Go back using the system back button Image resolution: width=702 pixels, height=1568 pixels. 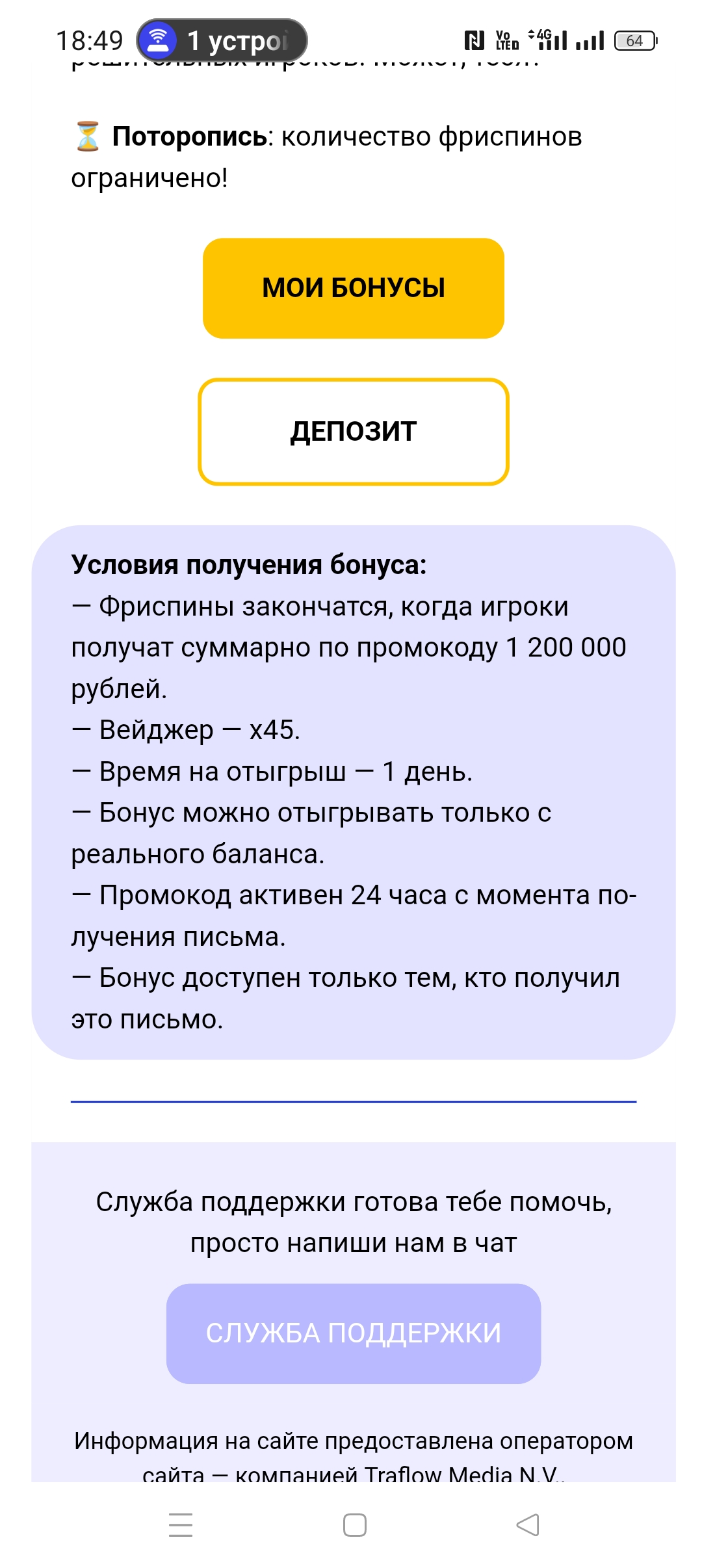point(528,1524)
